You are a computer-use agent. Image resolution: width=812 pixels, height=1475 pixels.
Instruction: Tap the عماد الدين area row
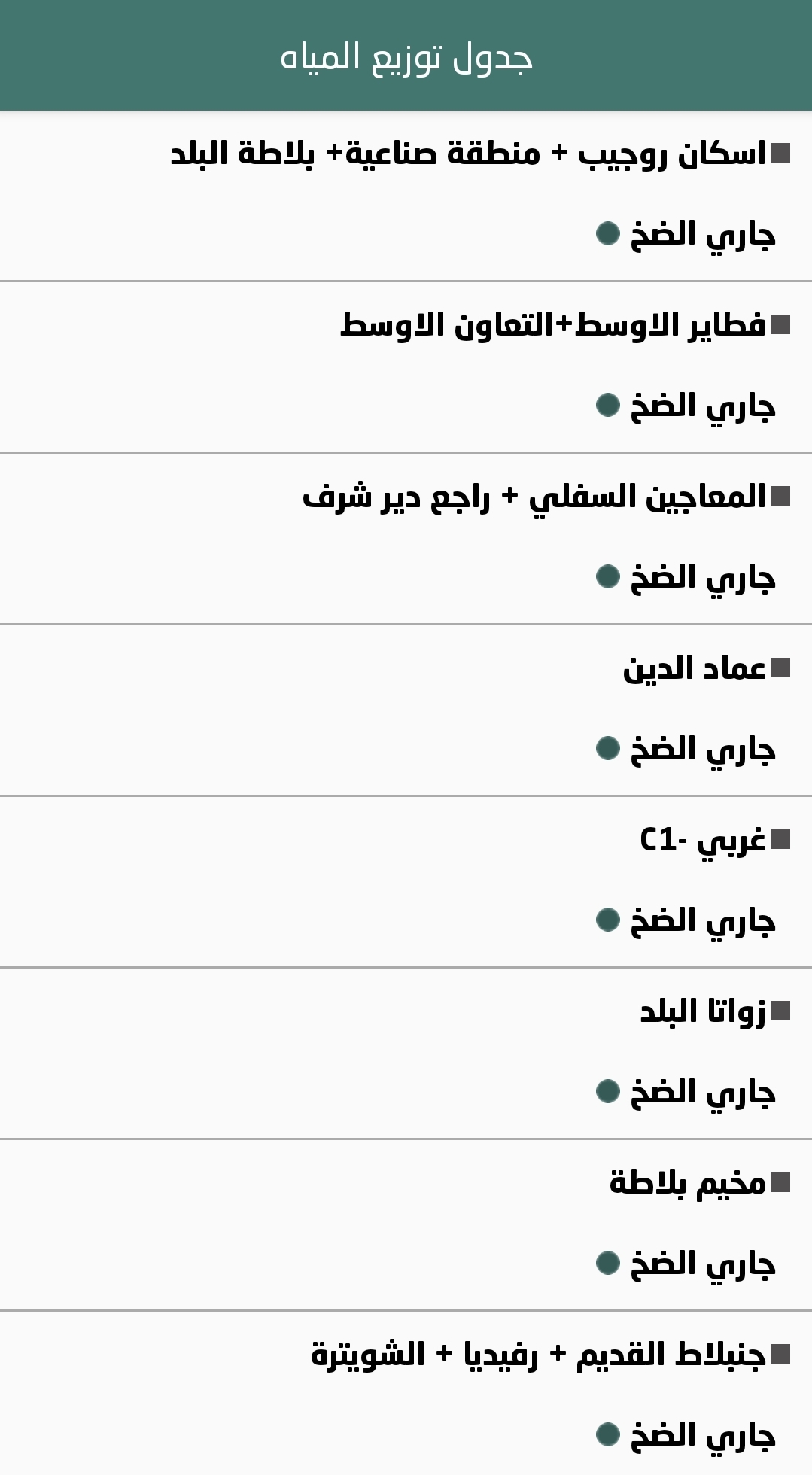pos(694,669)
